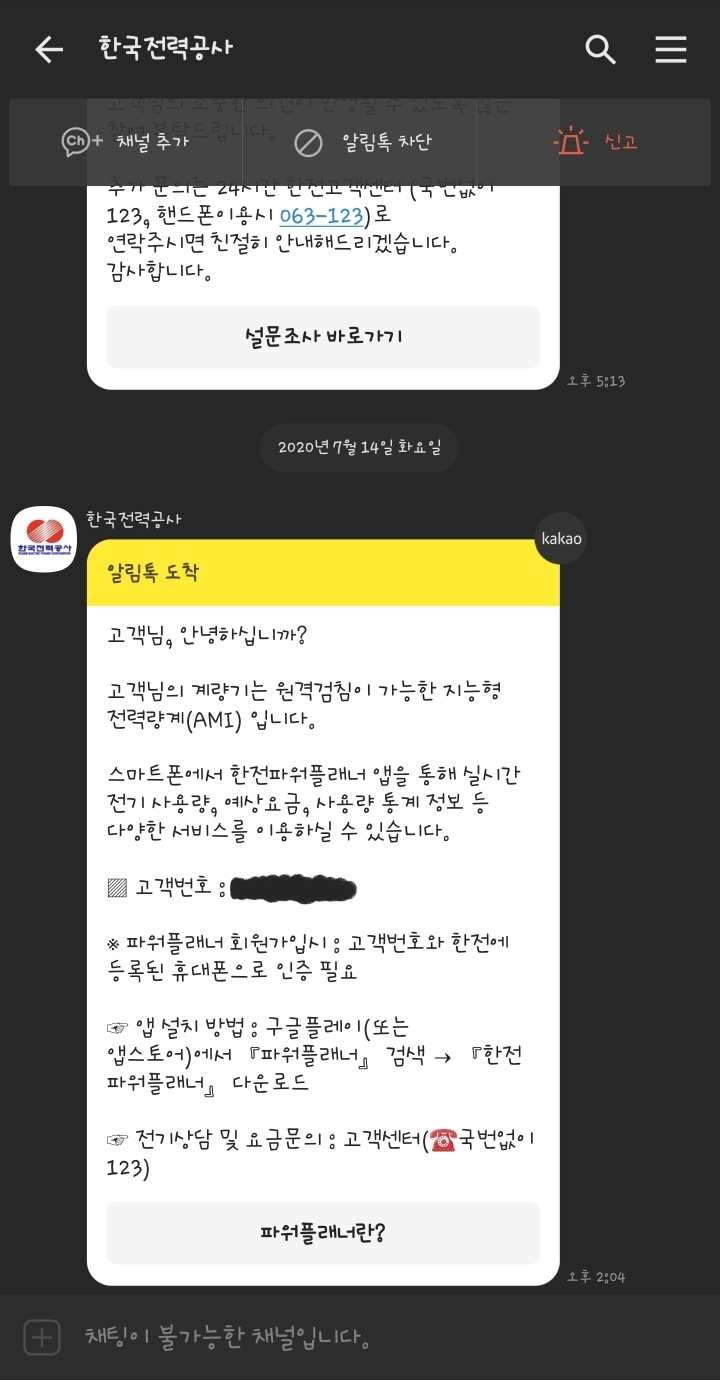Tap the 파워플래너란? button
720x1380 pixels.
pyautogui.click(x=323, y=1232)
